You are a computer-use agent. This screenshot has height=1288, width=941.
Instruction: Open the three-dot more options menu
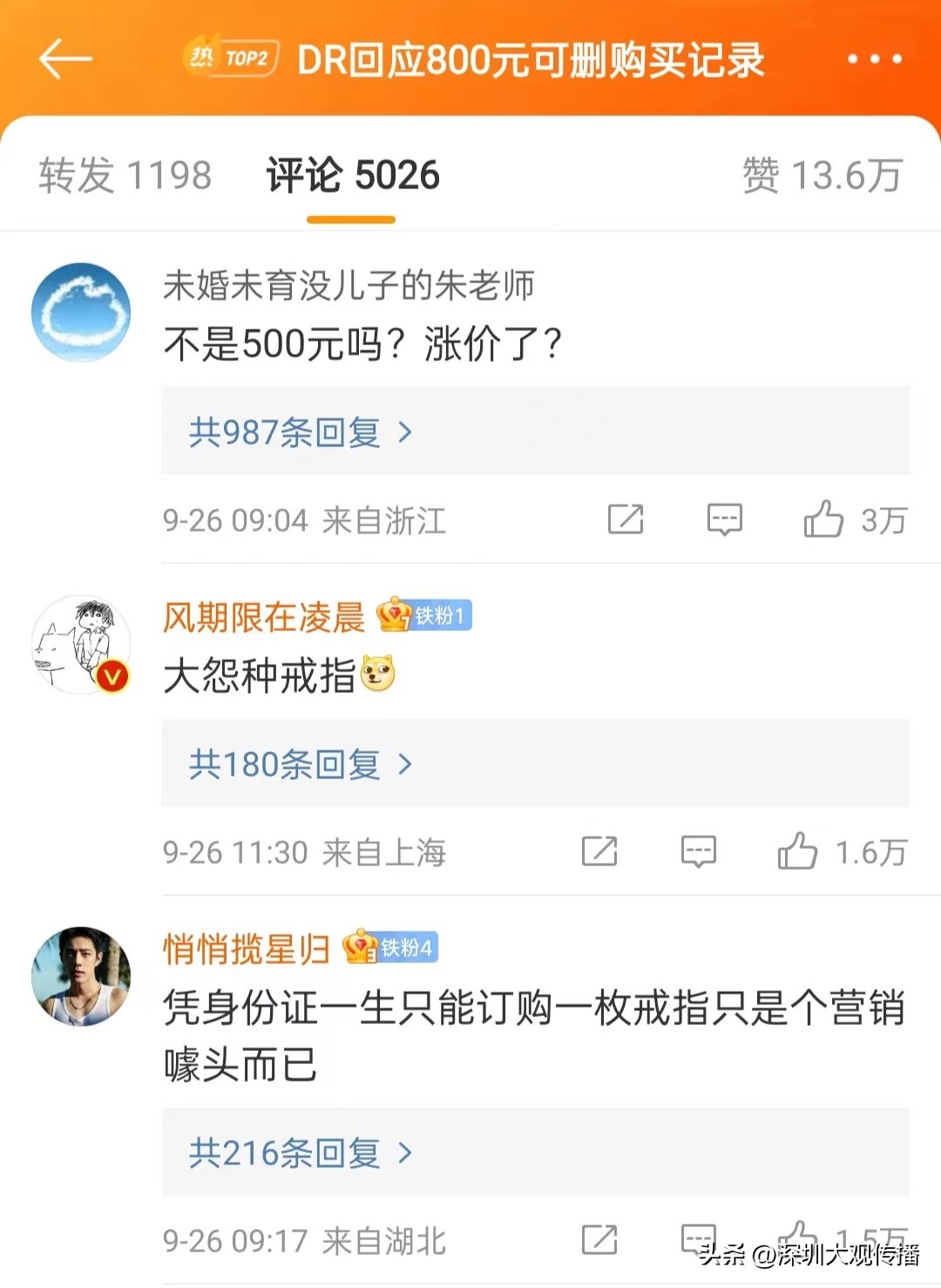pyautogui.click(x=875, y=58)
